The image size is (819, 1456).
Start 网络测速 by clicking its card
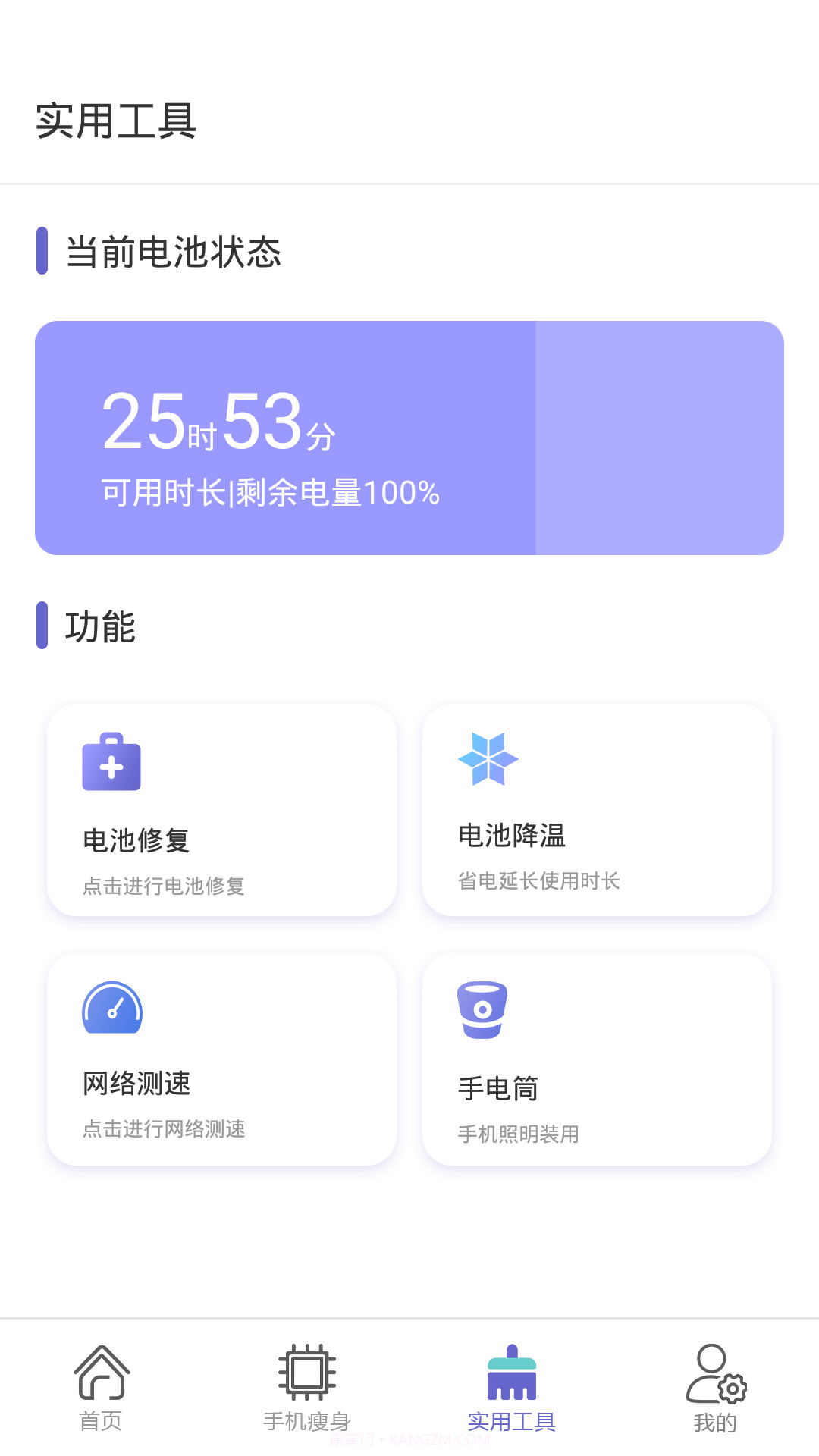(221, 1058)
